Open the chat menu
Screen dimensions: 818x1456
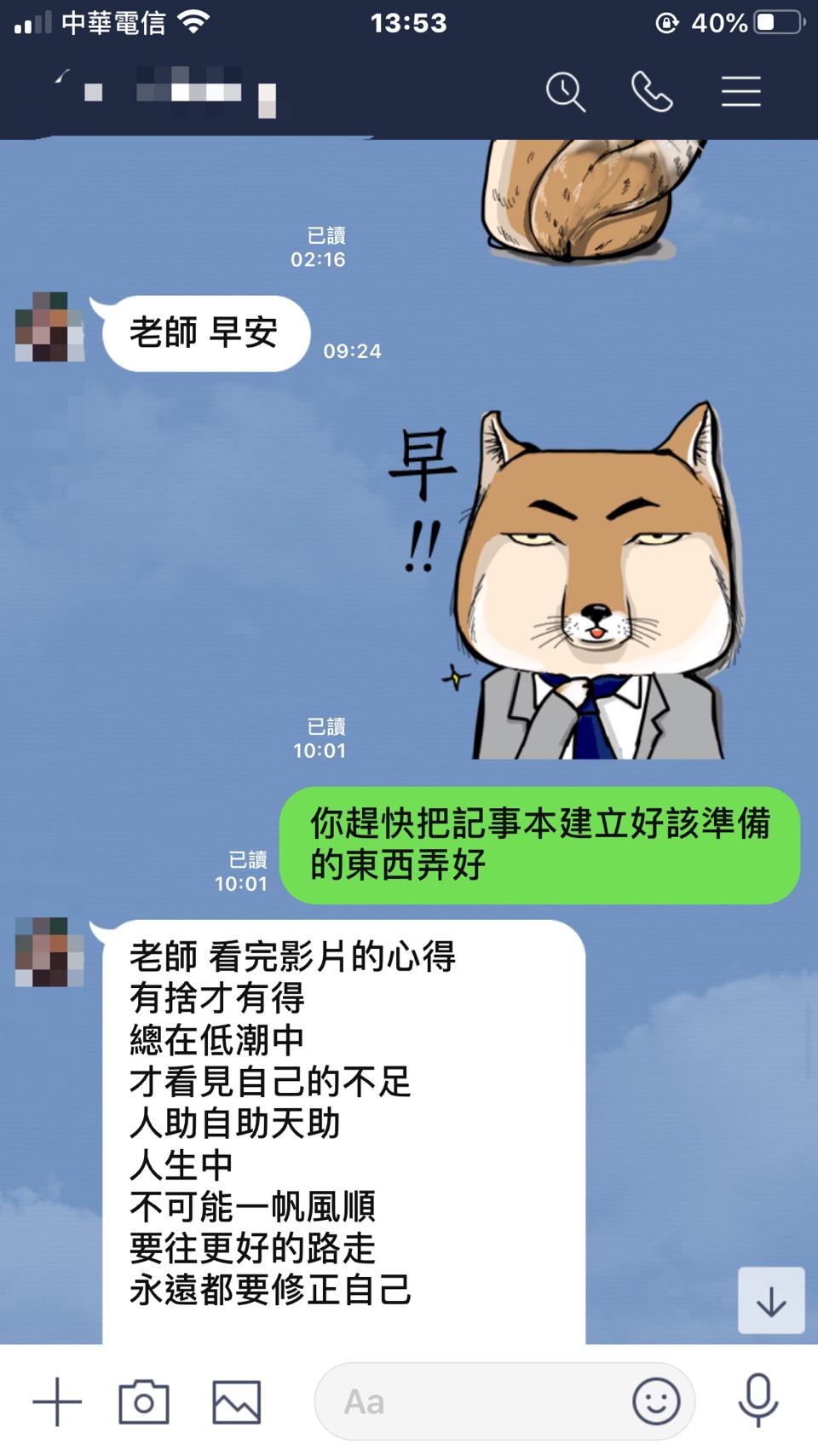point(740,92)
